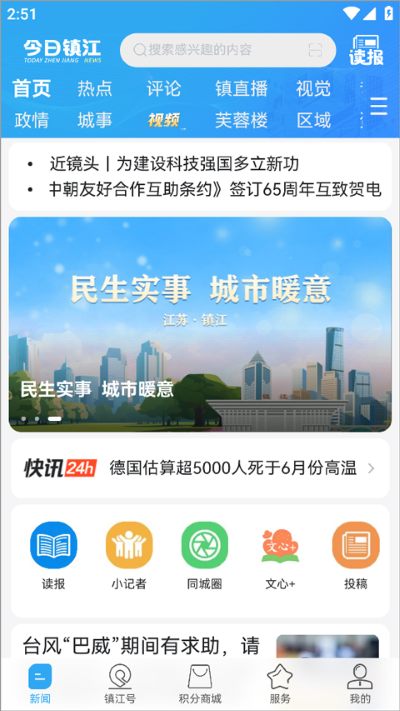Switch to 镇江号 in bottom navigation
The width and height of the screenshot is (400, 711).
120,684
